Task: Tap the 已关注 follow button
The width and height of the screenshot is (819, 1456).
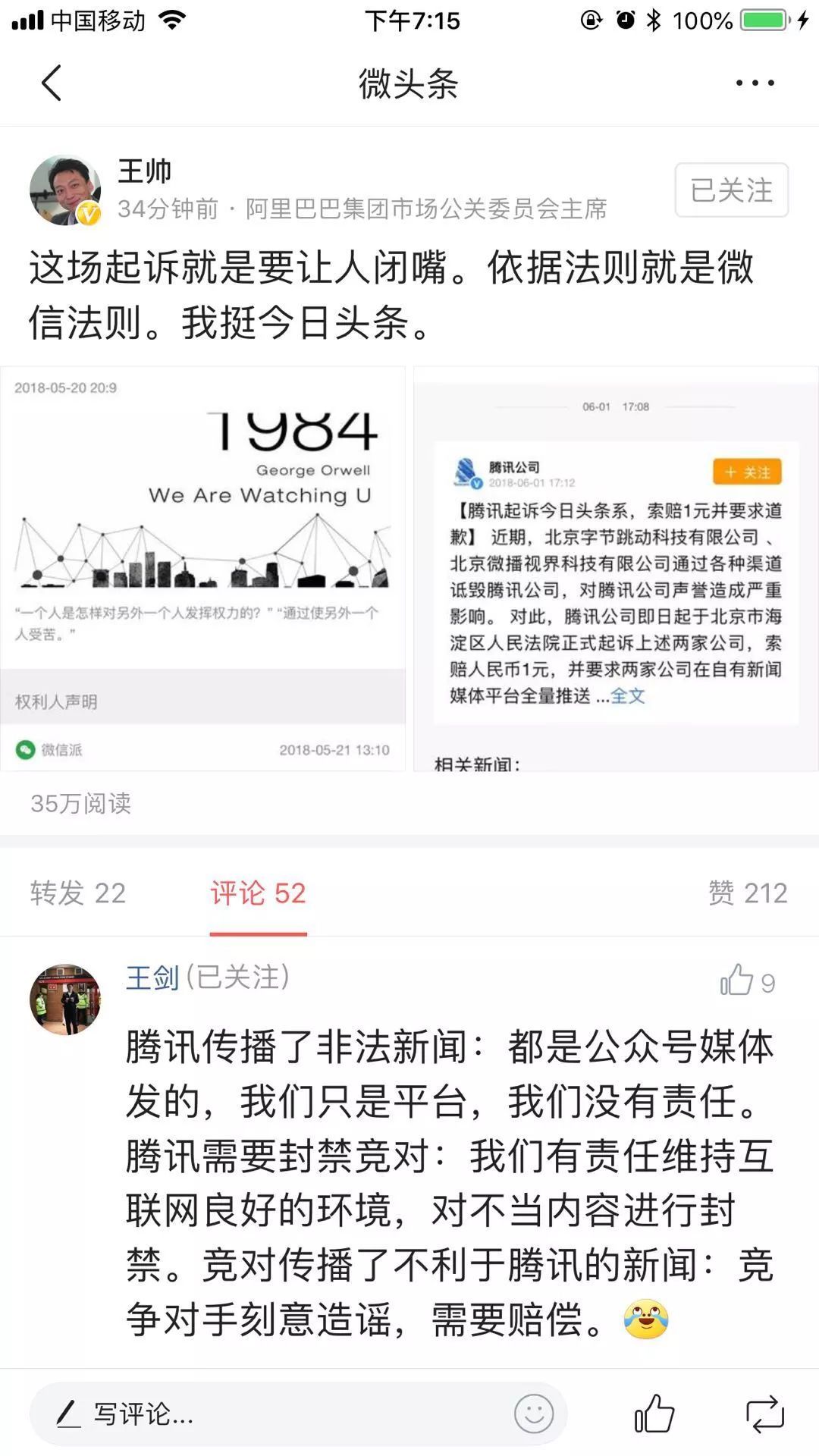Action: pyautogui.click(x=731, y=190)
